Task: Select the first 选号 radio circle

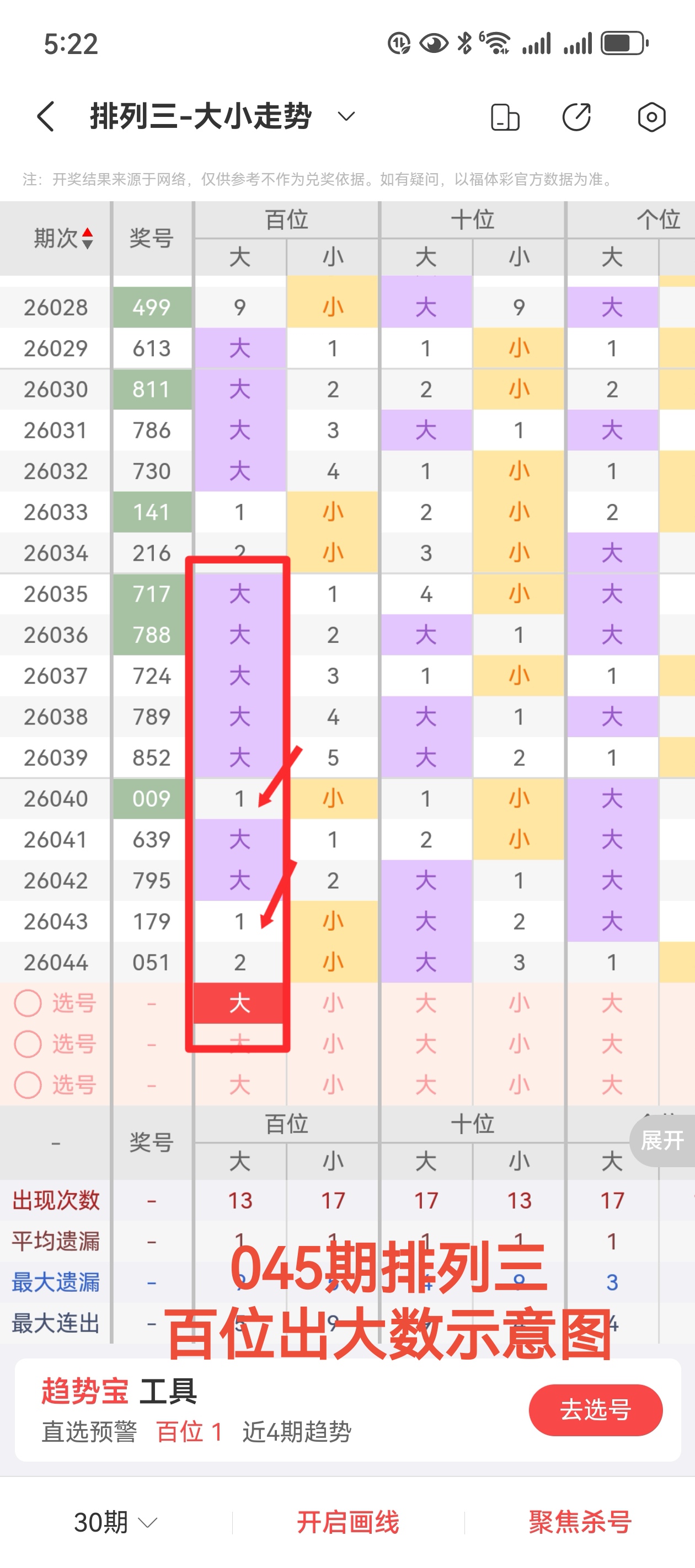Action: click(28, 1004)
